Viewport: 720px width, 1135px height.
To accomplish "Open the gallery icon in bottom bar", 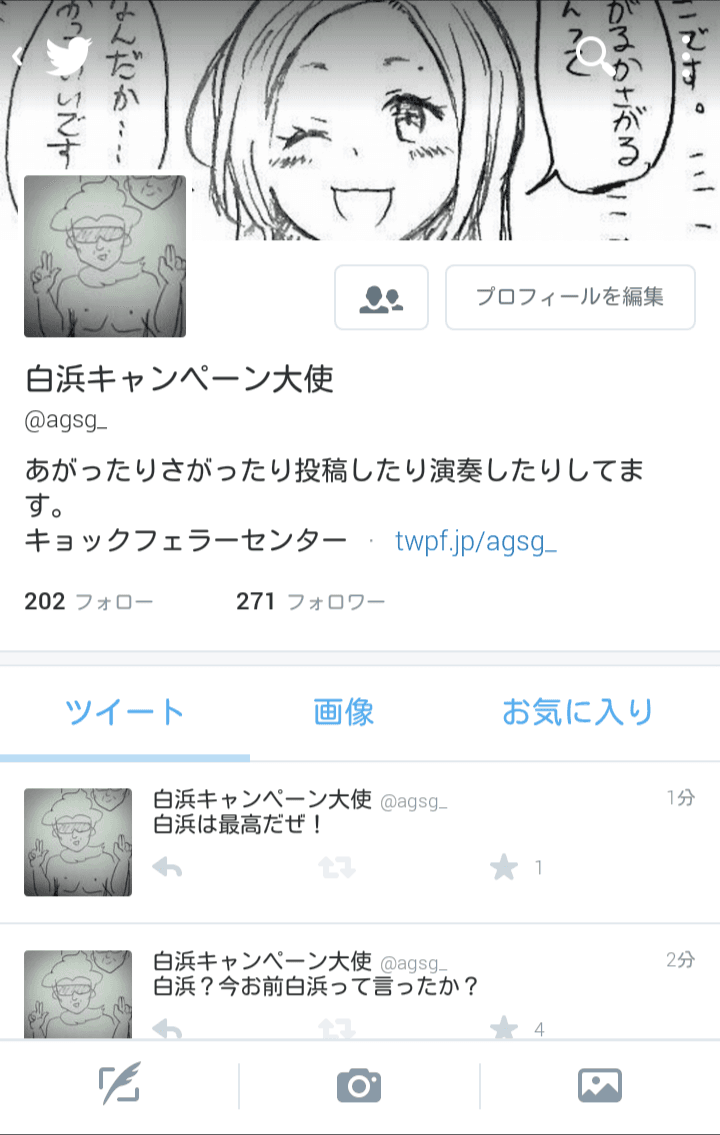I will [601, 1083].
